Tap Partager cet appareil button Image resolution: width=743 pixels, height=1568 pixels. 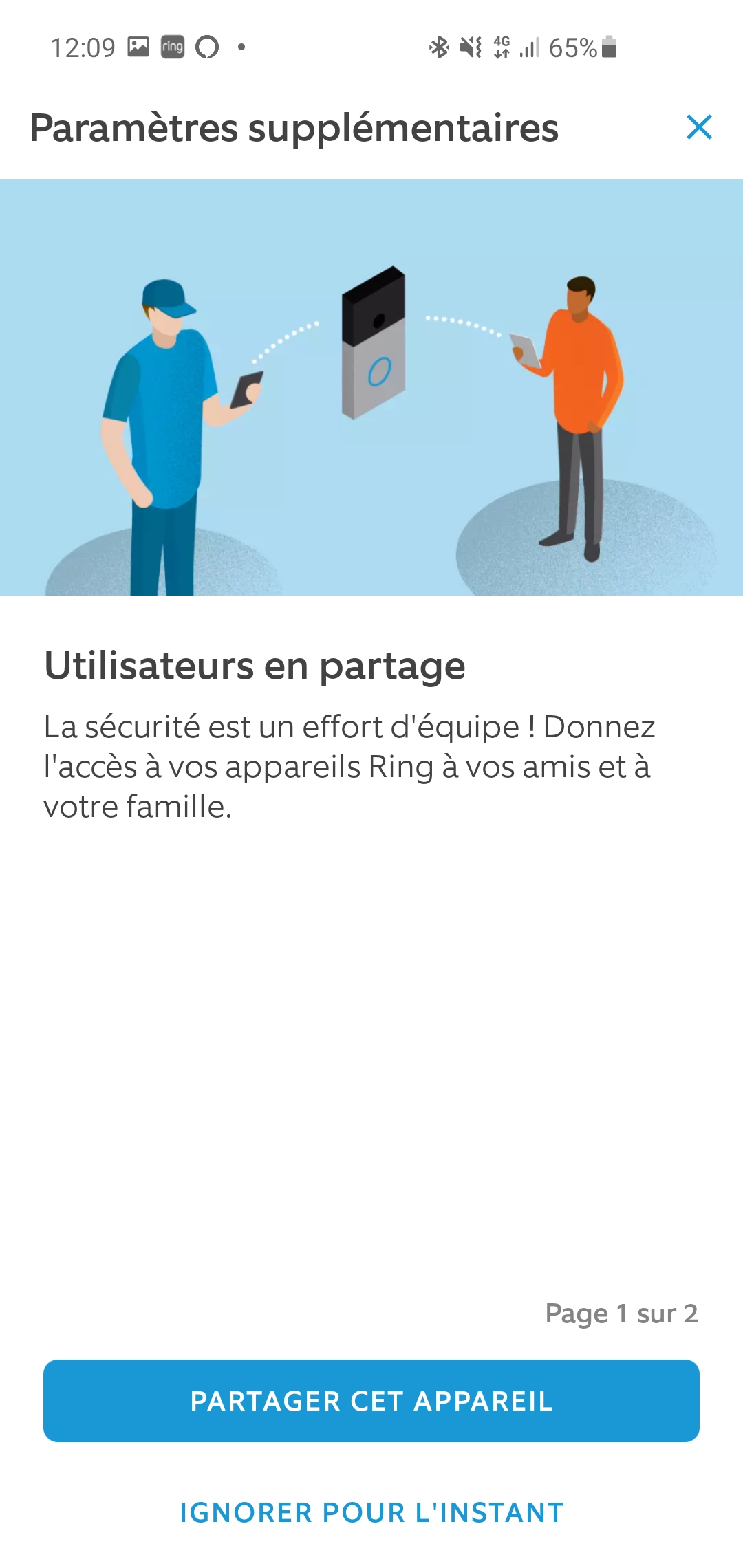(371, 1400)
